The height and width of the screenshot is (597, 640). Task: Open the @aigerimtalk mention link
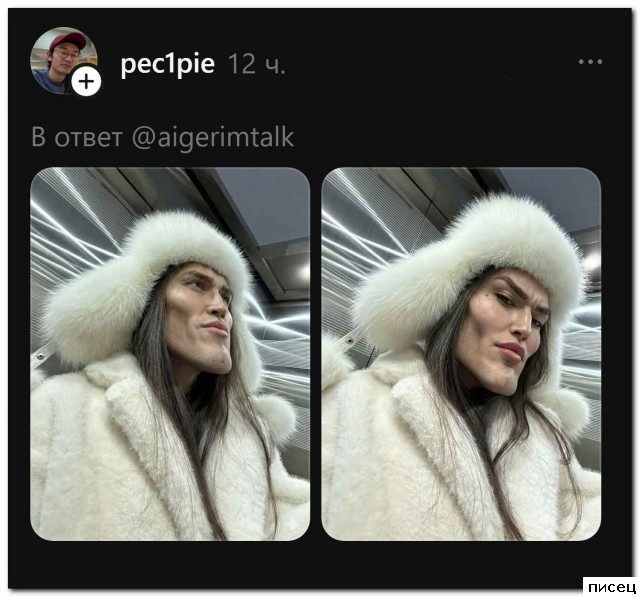click(213, 137)
